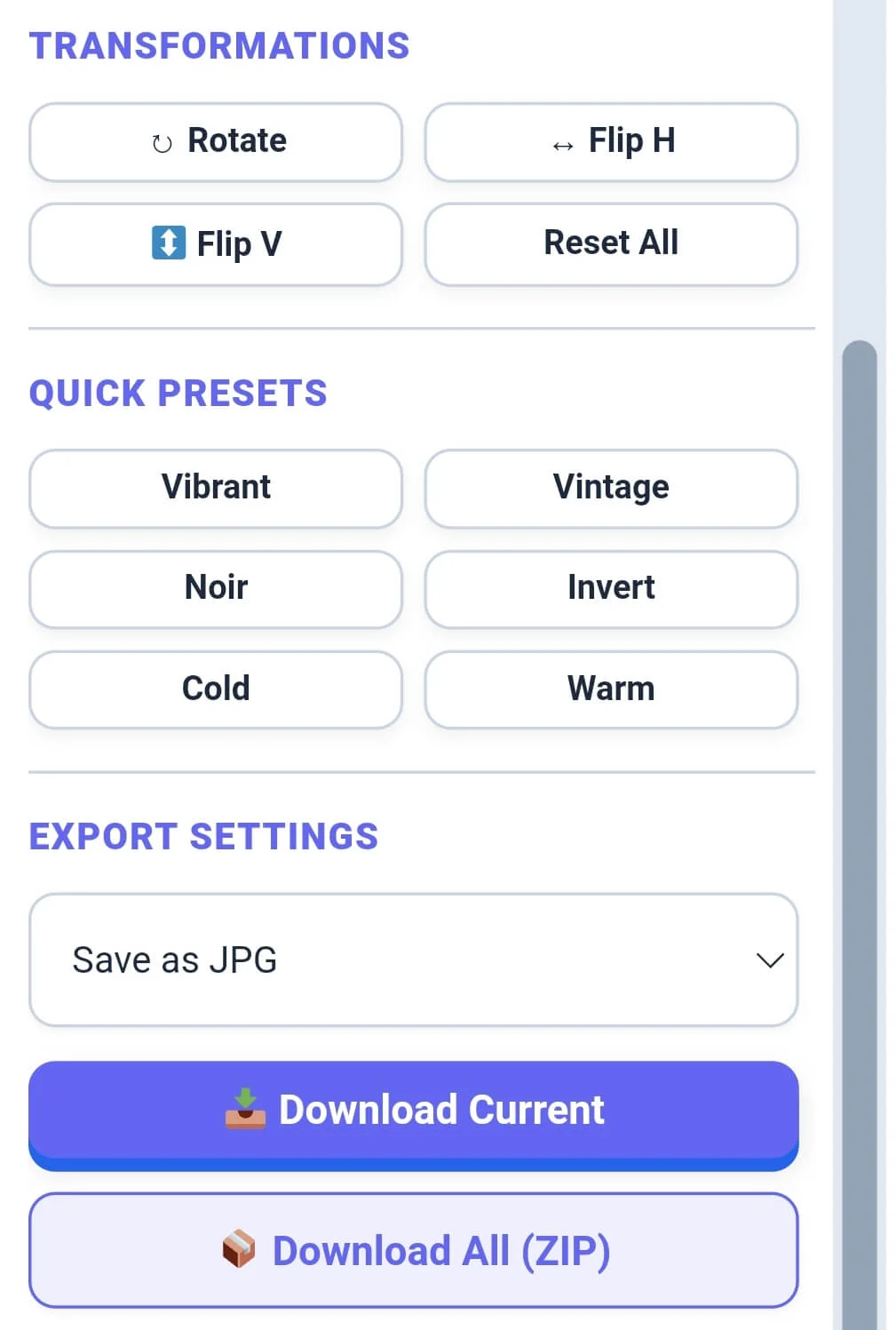Click the chevron on the export format selector
This screenshot has height=1330, width=896.
point(770,960)
